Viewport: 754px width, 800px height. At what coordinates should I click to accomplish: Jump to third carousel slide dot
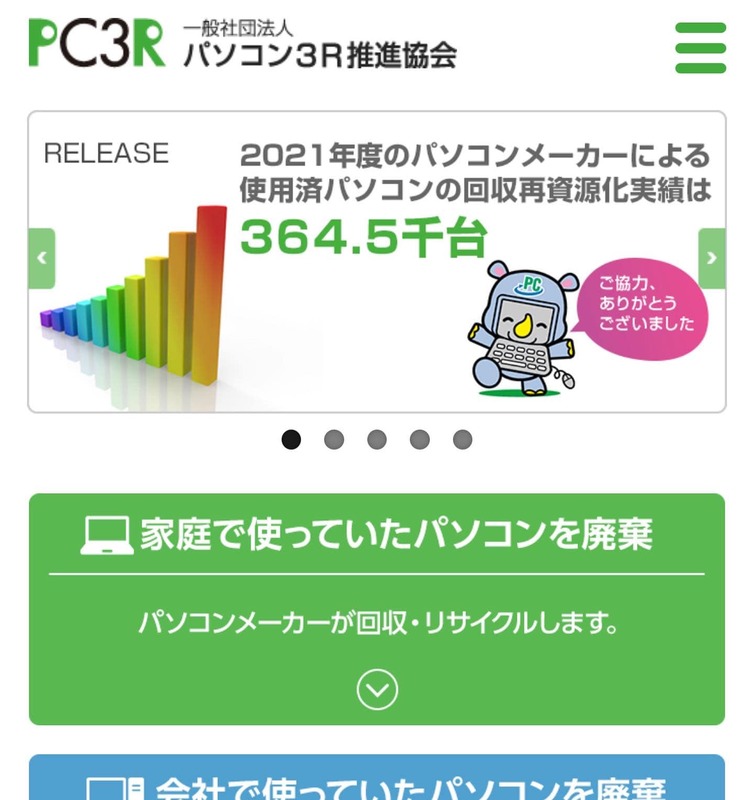pos(377,440)
